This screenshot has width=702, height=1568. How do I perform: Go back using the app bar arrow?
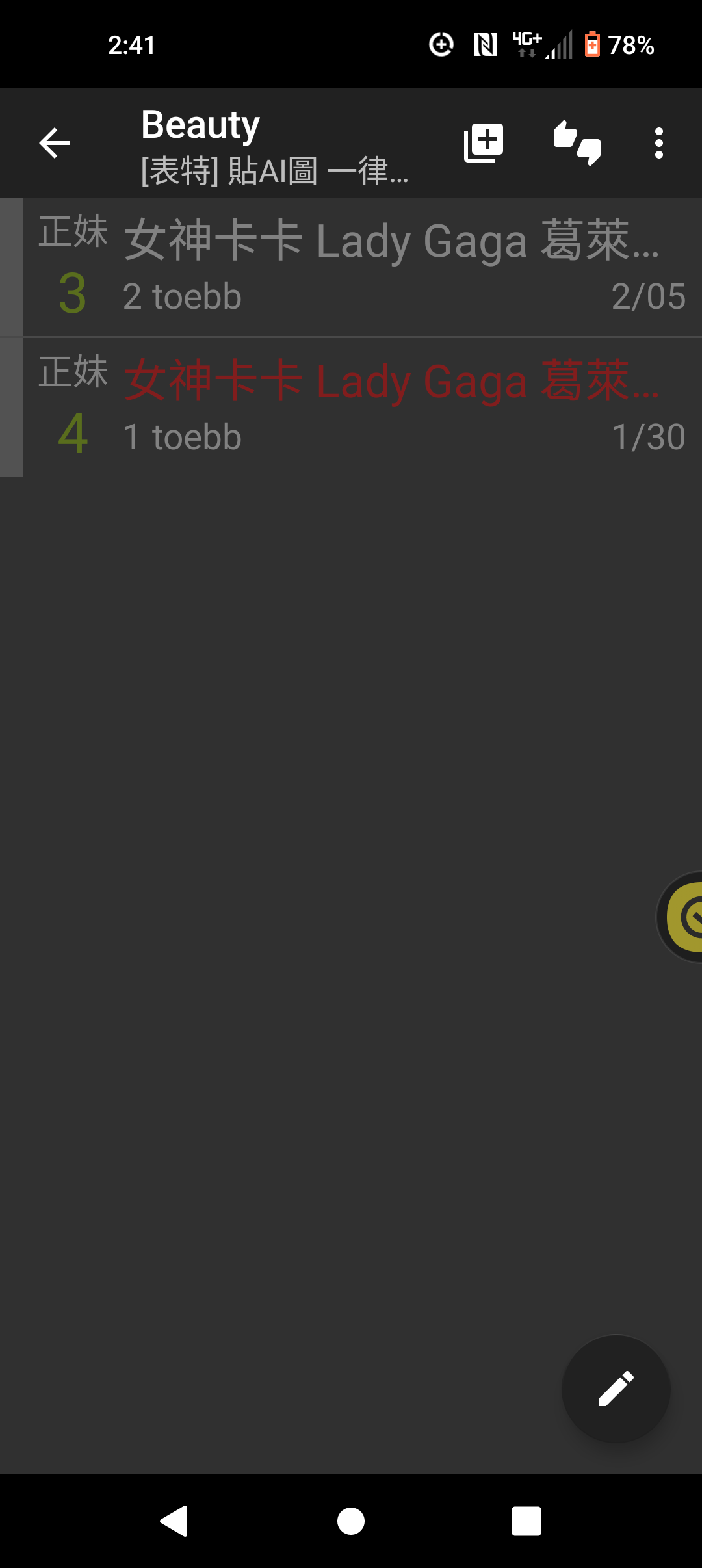[55, 143]
